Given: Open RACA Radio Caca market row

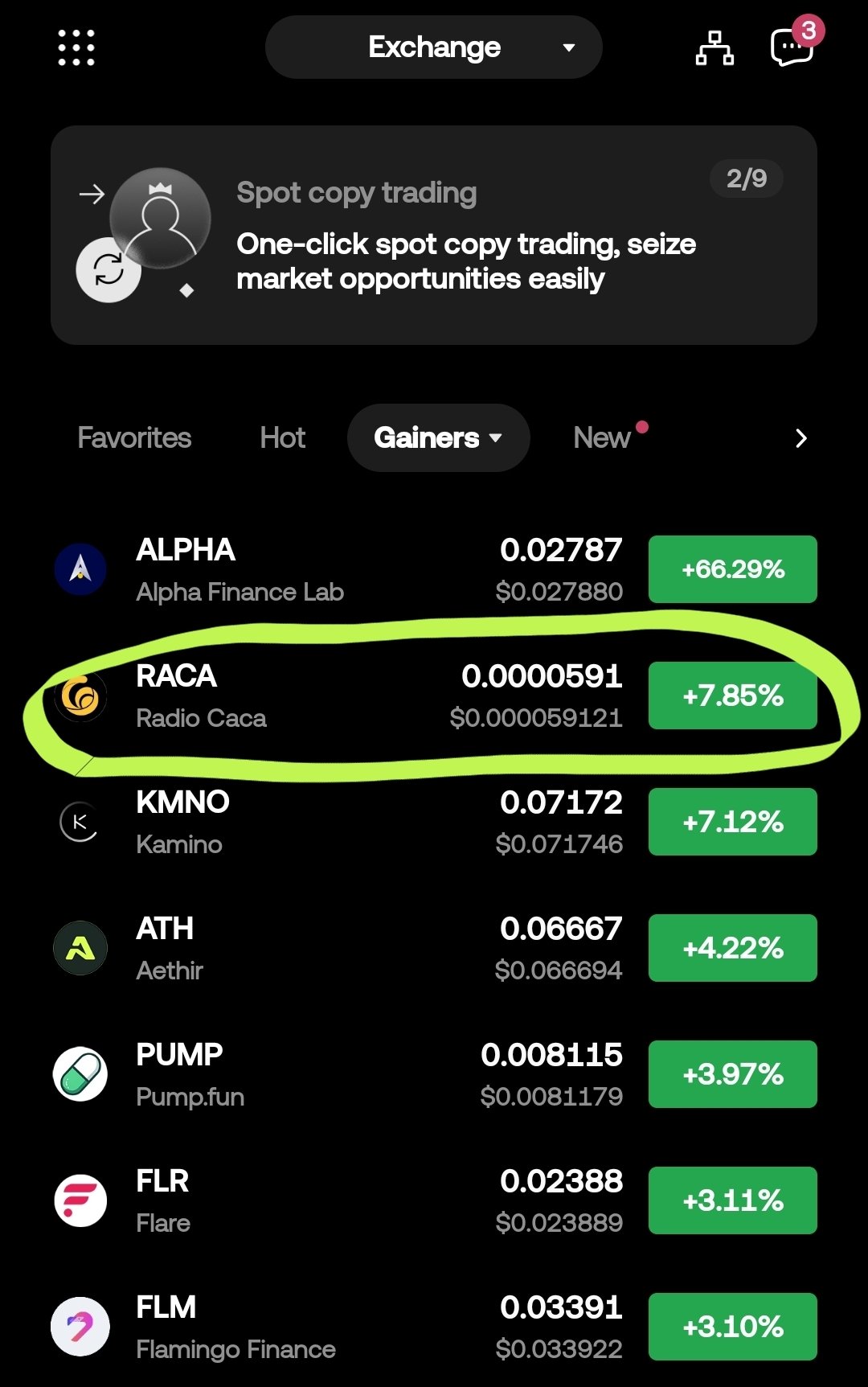Looking at the screenshot, I should [338, 696].
